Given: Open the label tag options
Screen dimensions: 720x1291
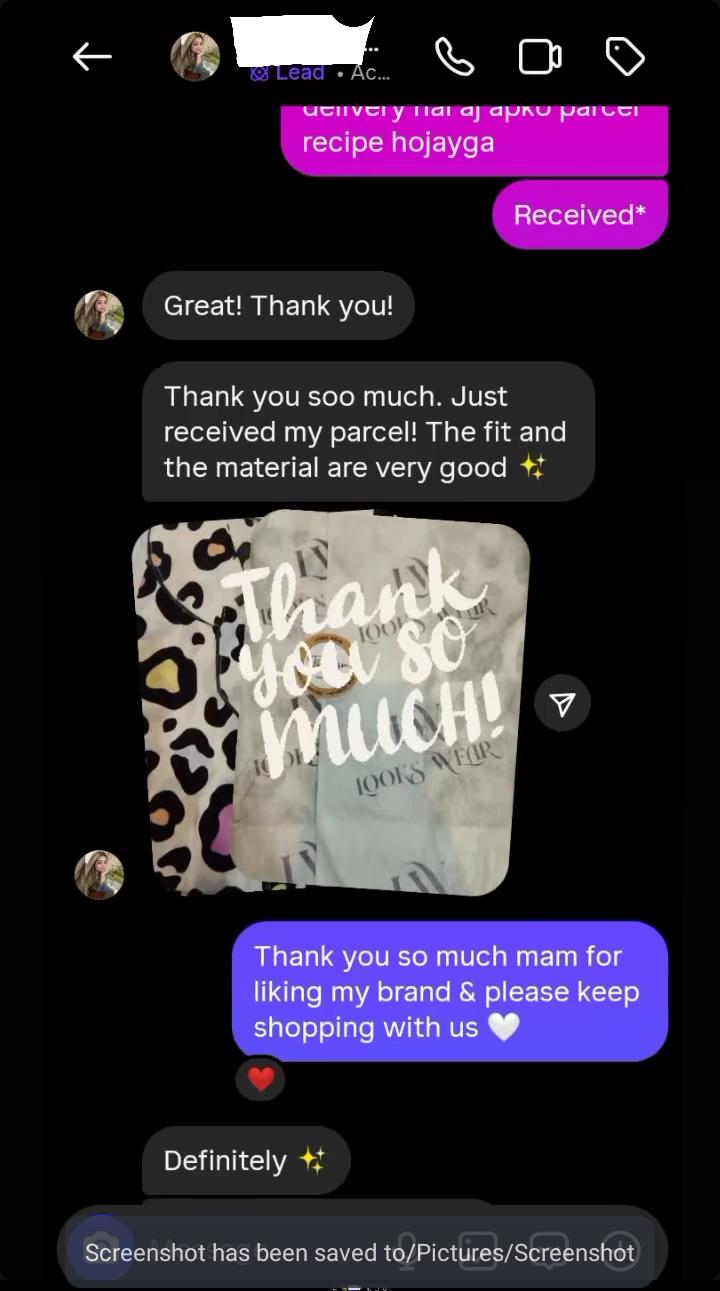Looking at the screenshot, I should click(626, 57).
